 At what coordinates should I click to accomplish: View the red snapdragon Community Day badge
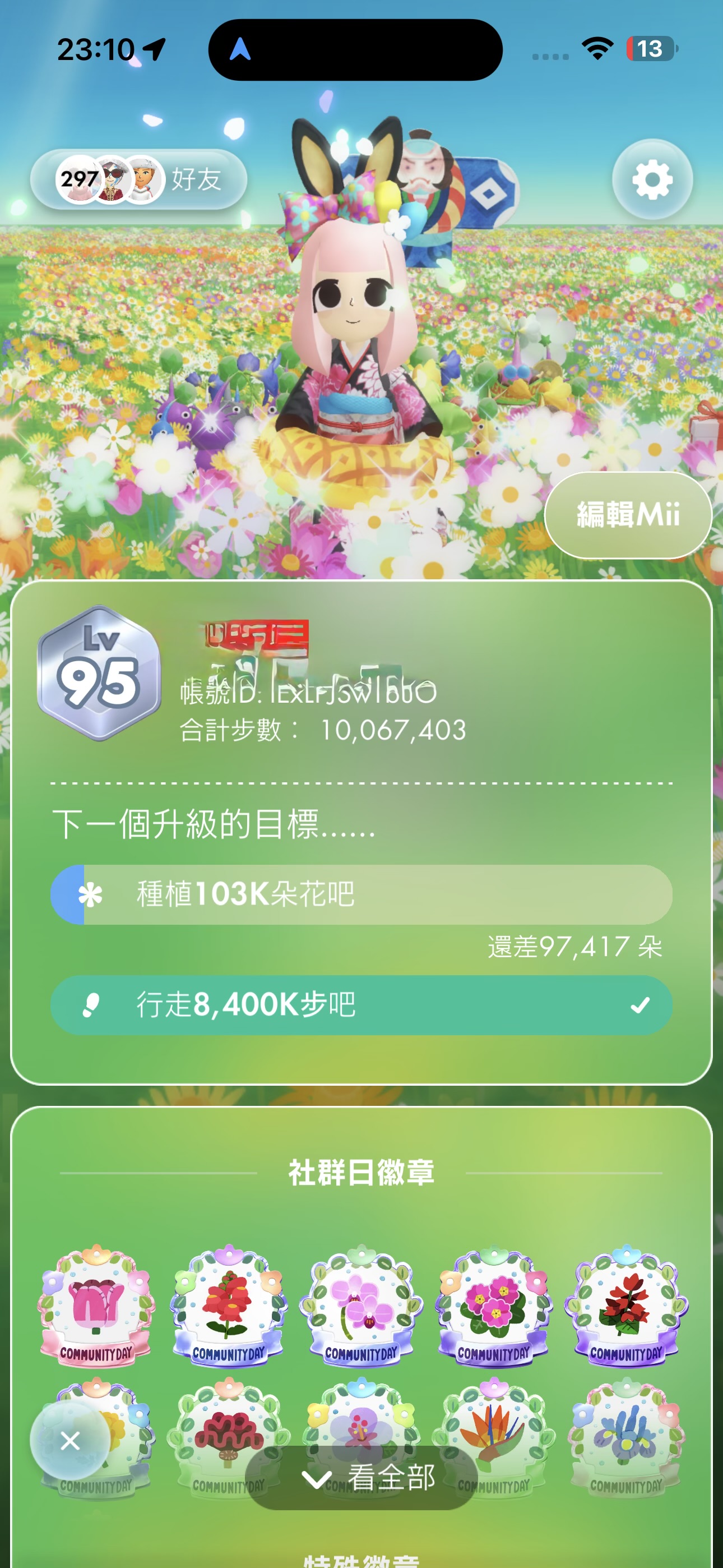click(x=229, y=1306)
